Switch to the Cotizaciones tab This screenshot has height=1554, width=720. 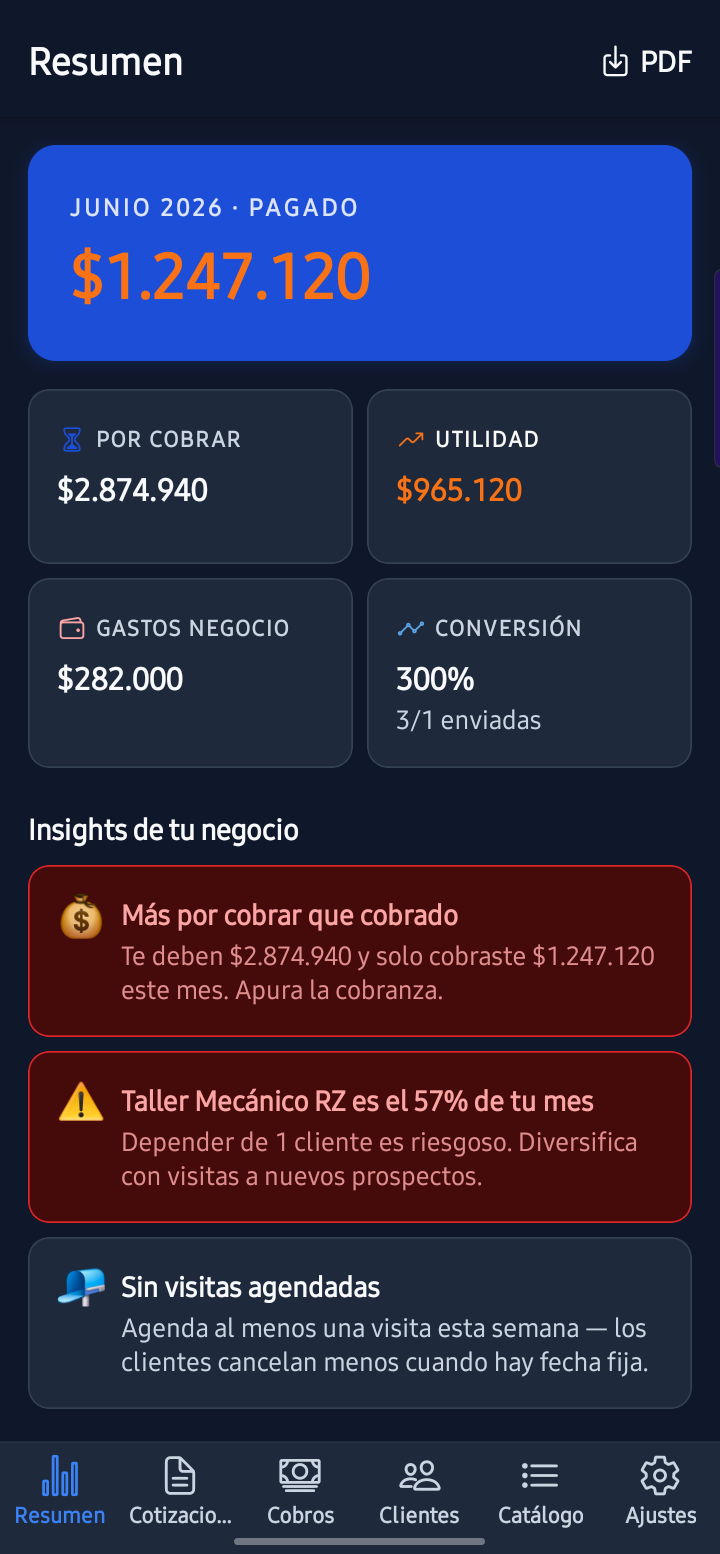coord(180,1491)
